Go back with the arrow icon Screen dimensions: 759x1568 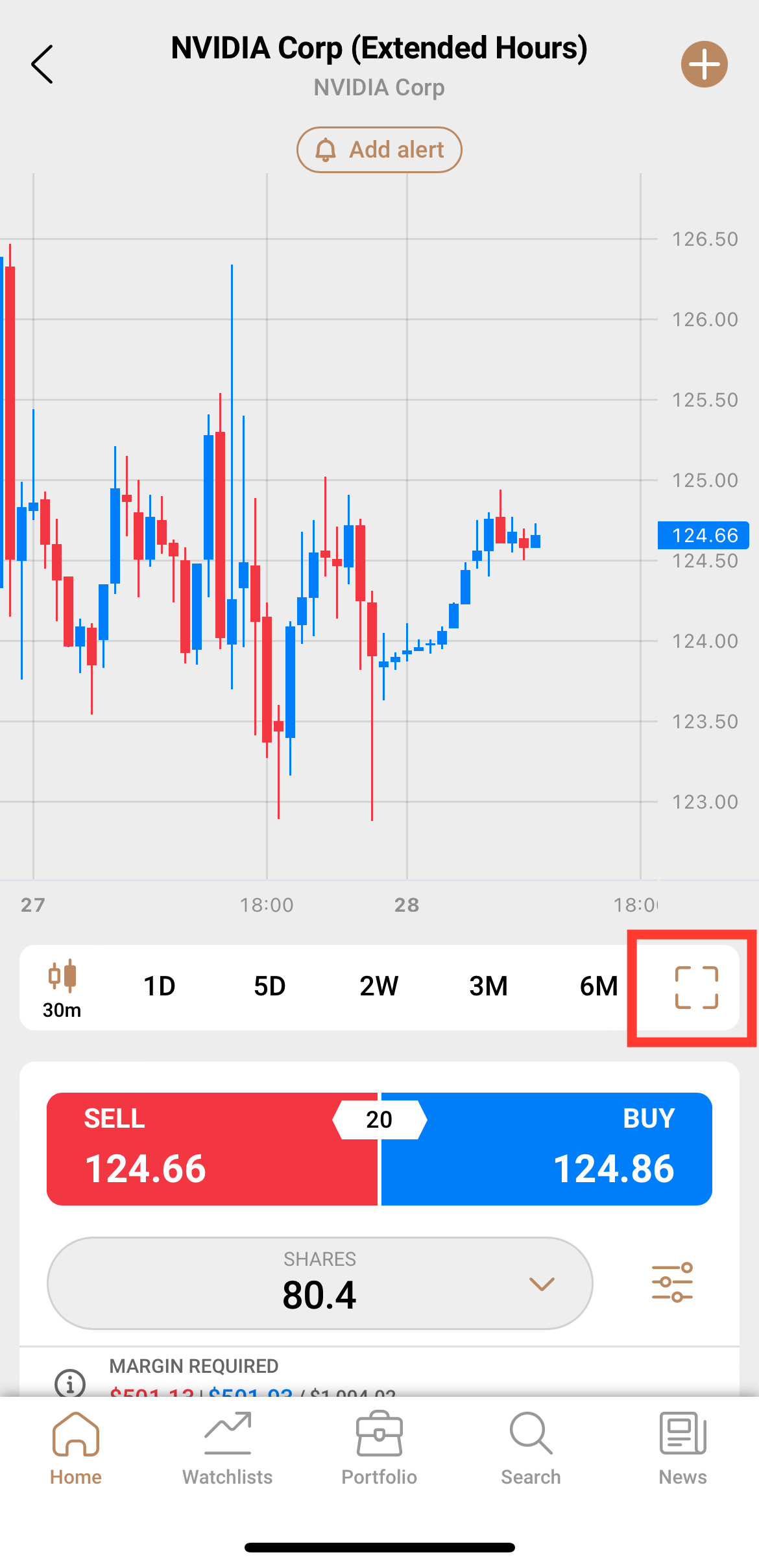[x=42, y=64]
